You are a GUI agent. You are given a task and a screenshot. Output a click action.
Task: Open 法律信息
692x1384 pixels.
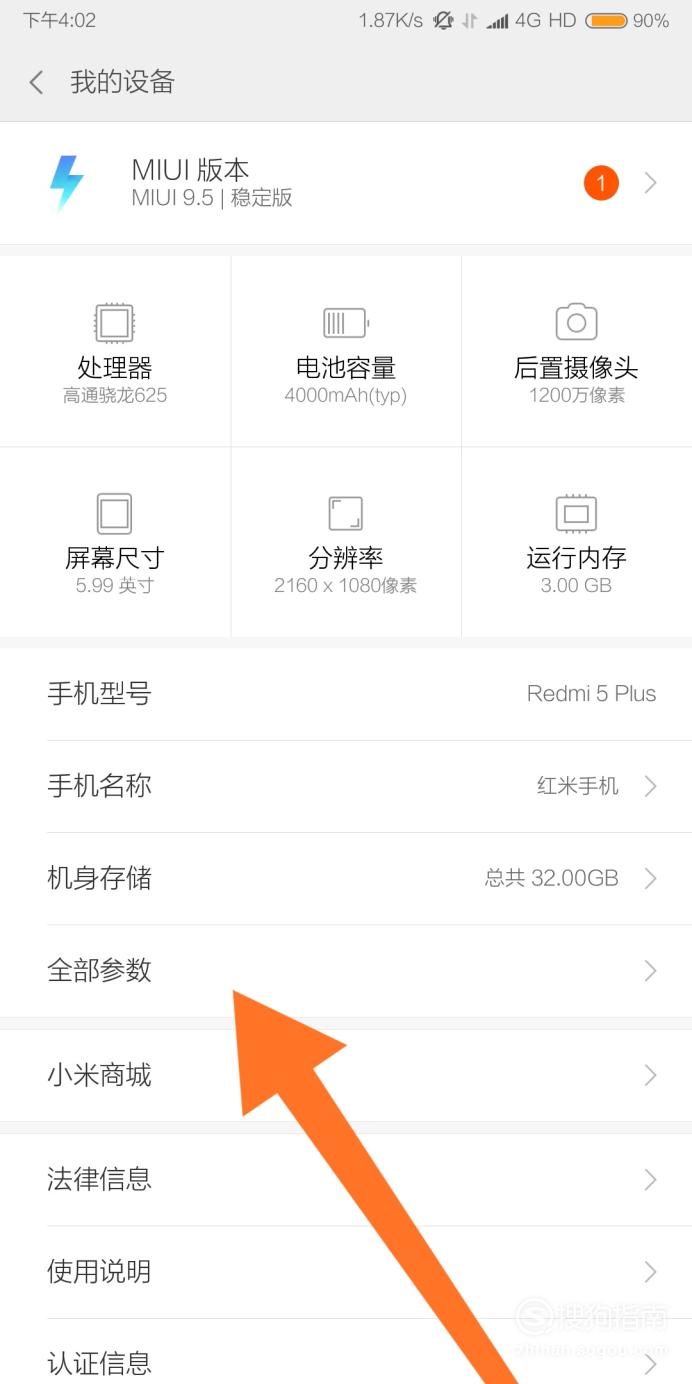(x=346, y=1180)
